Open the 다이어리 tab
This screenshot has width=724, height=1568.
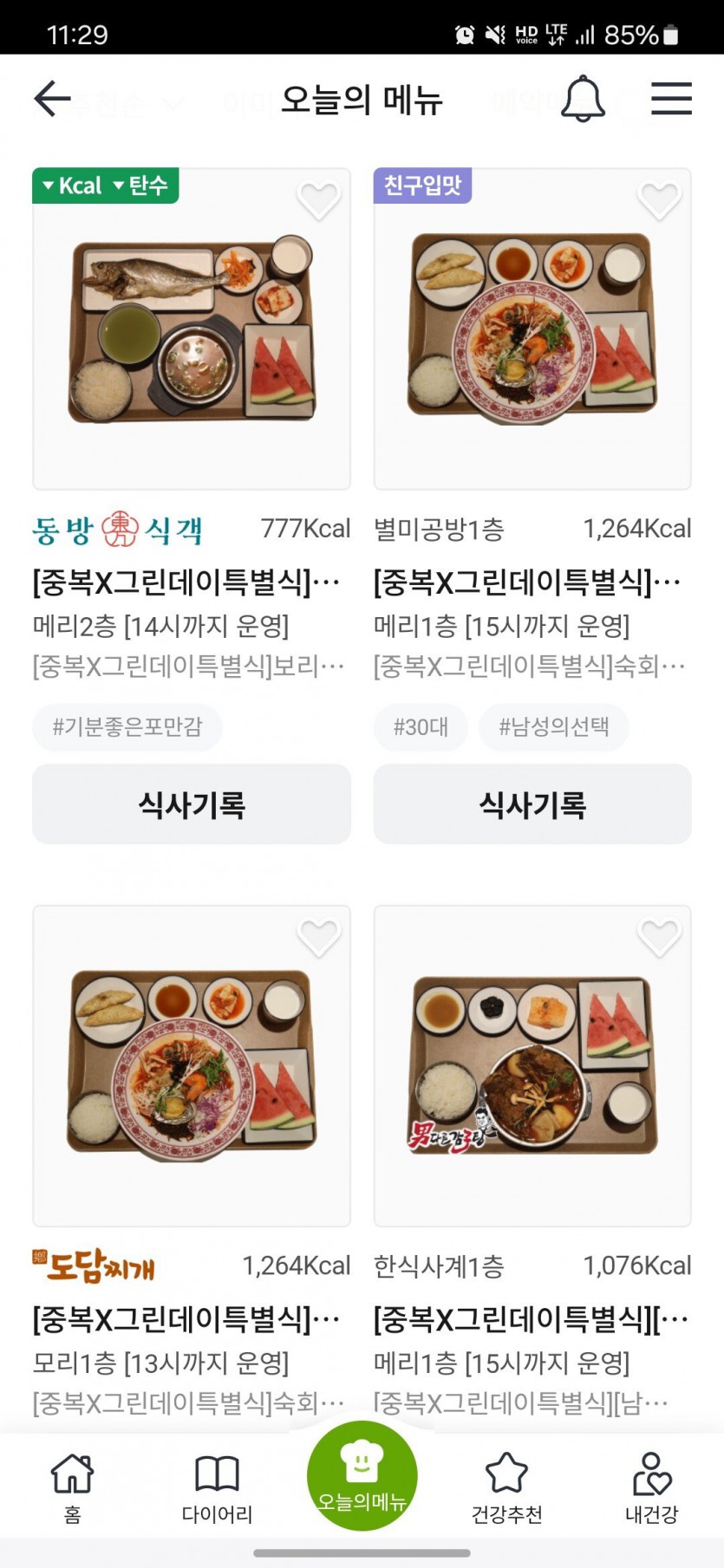coord(217,1487)
